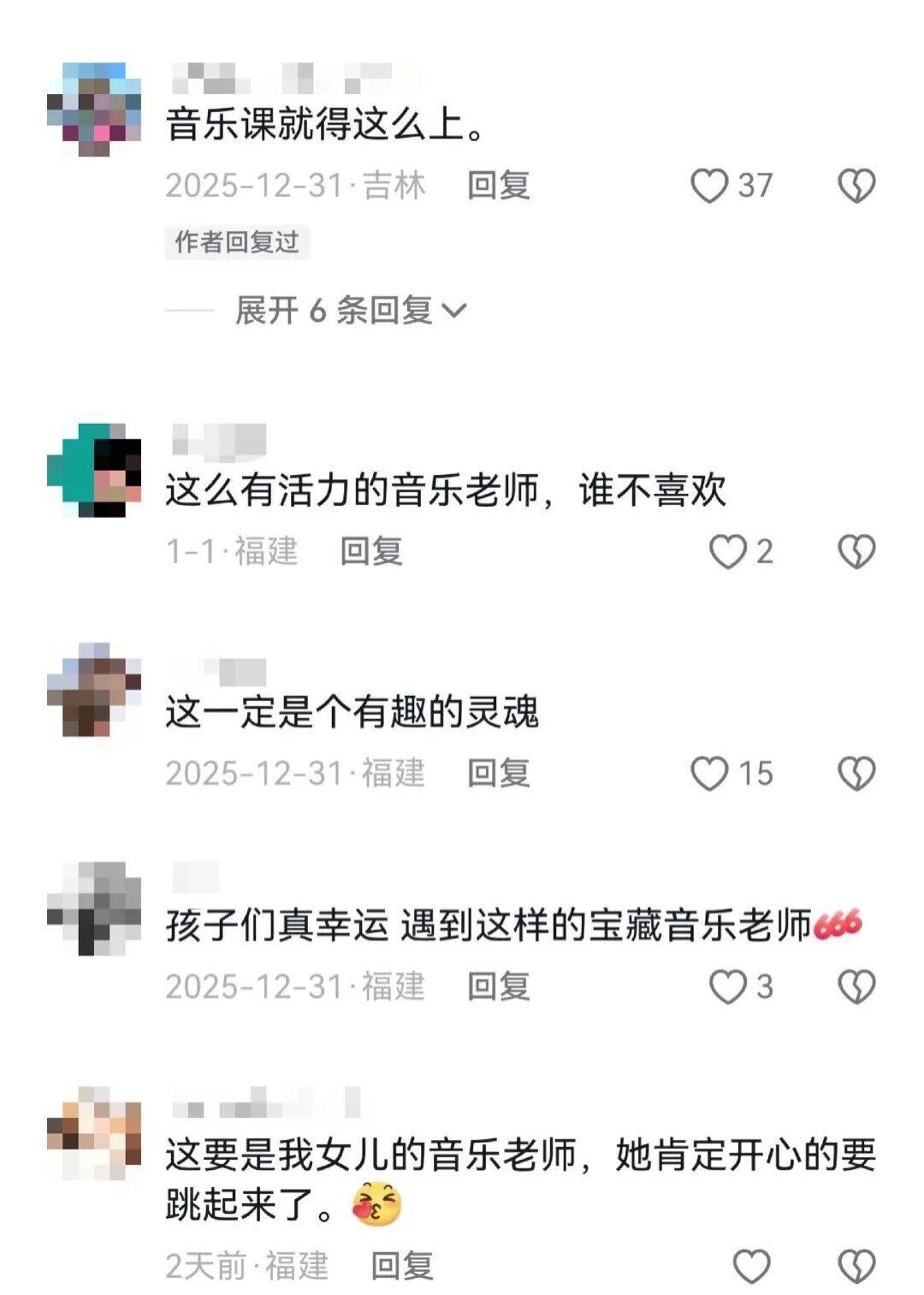
Task: Open avatar of the '音乐课就得这么上' commenter
Action: (94, 109)
